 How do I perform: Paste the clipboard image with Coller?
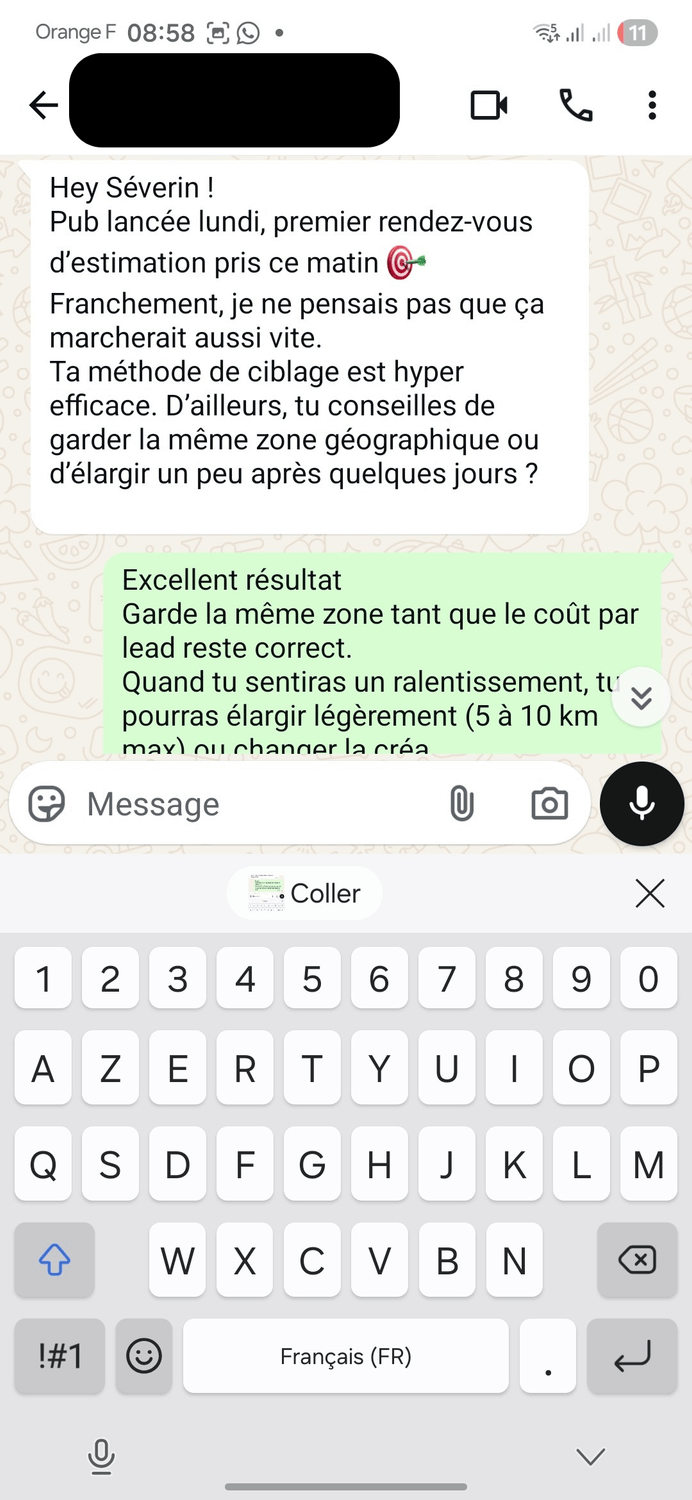(x=305, y=893)
